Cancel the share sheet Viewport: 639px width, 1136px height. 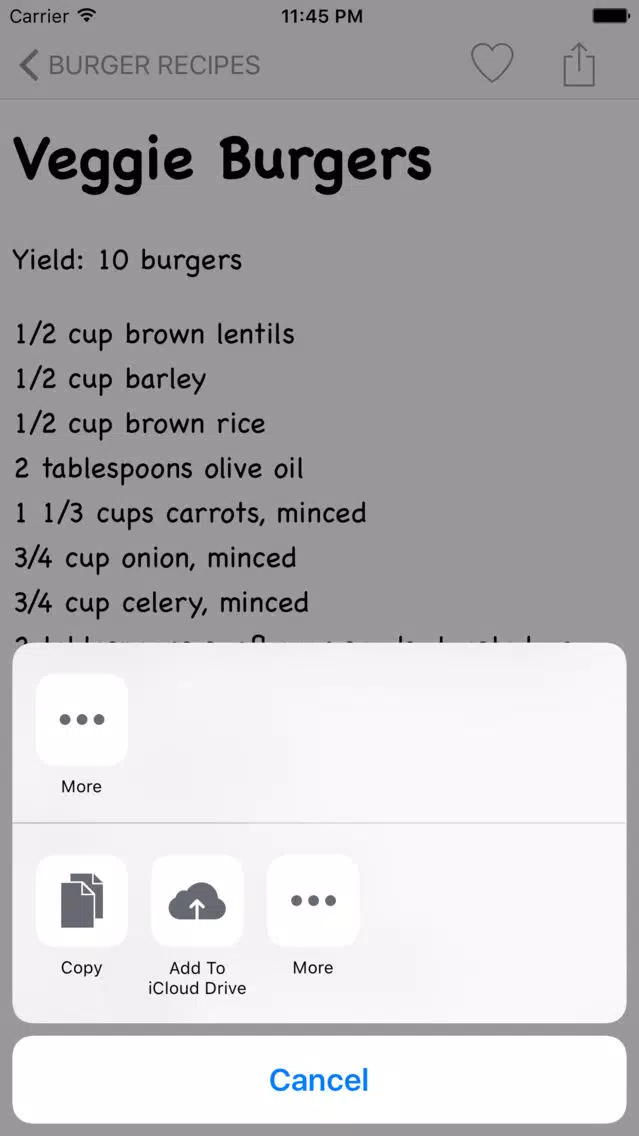[x=319, y=1079]
